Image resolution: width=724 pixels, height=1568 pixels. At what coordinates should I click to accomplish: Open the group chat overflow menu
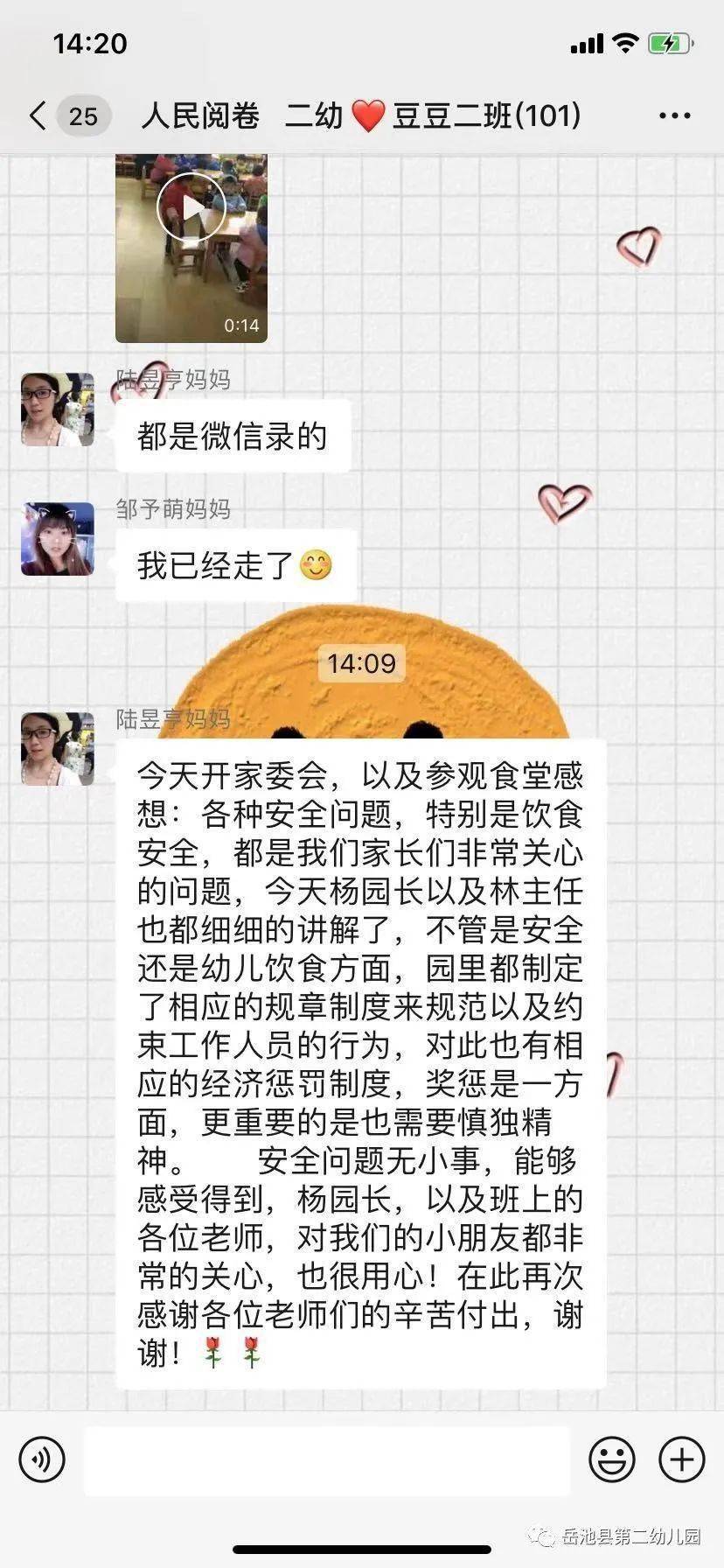pyautogui.click(x=674, y=115)
